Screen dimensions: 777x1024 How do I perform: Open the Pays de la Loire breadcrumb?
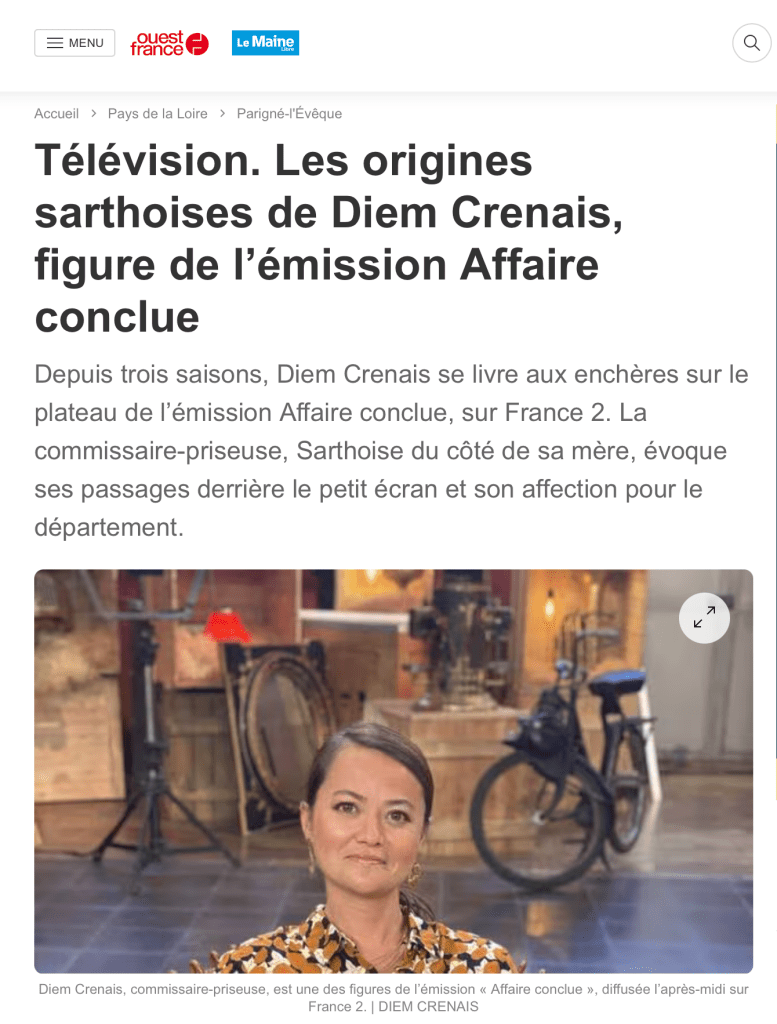(157, 114)
